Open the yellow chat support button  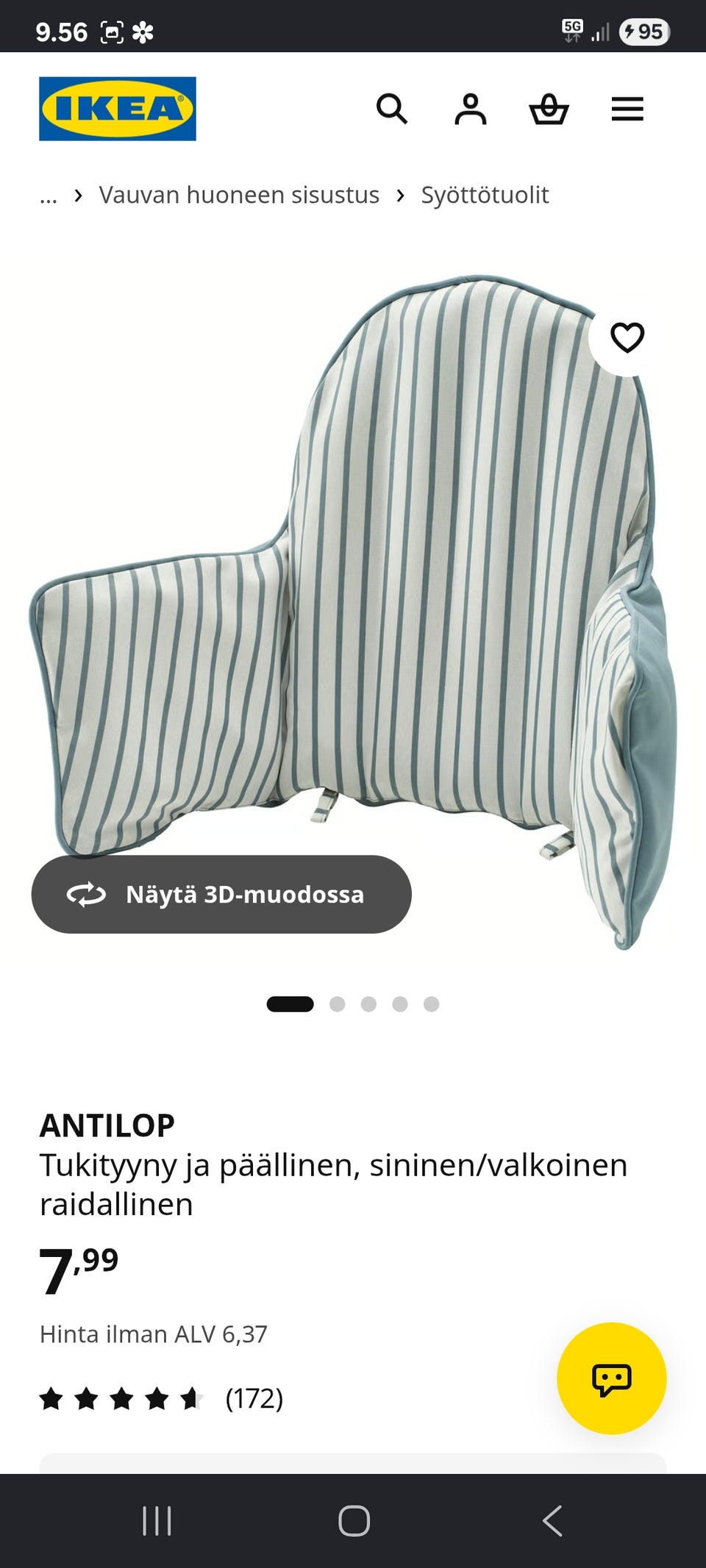pyautogui.click(x=612, y=1378)
